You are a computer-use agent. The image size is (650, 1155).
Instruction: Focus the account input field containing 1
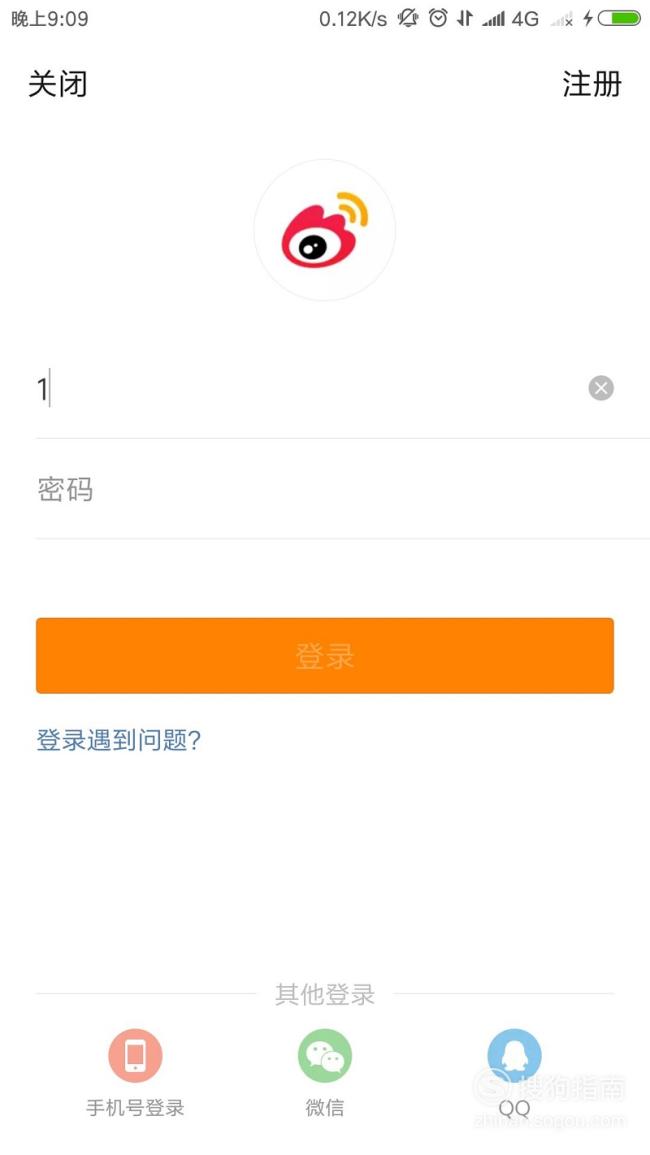(x=310, y=388)
